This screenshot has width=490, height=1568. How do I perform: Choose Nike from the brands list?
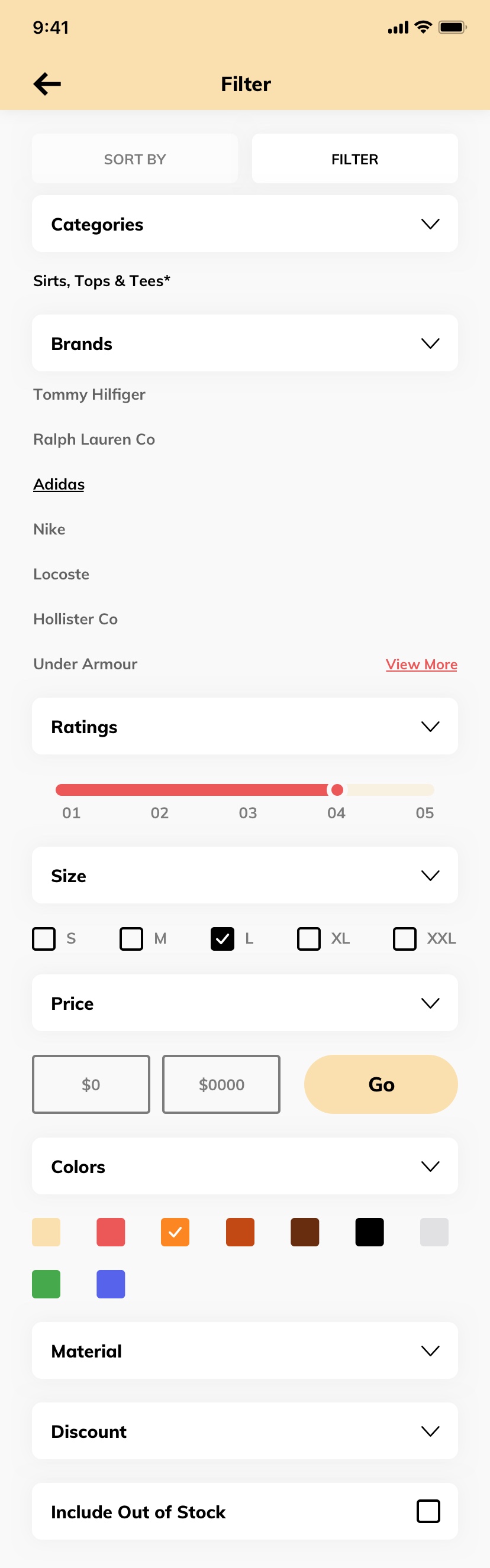click(49, 529)
